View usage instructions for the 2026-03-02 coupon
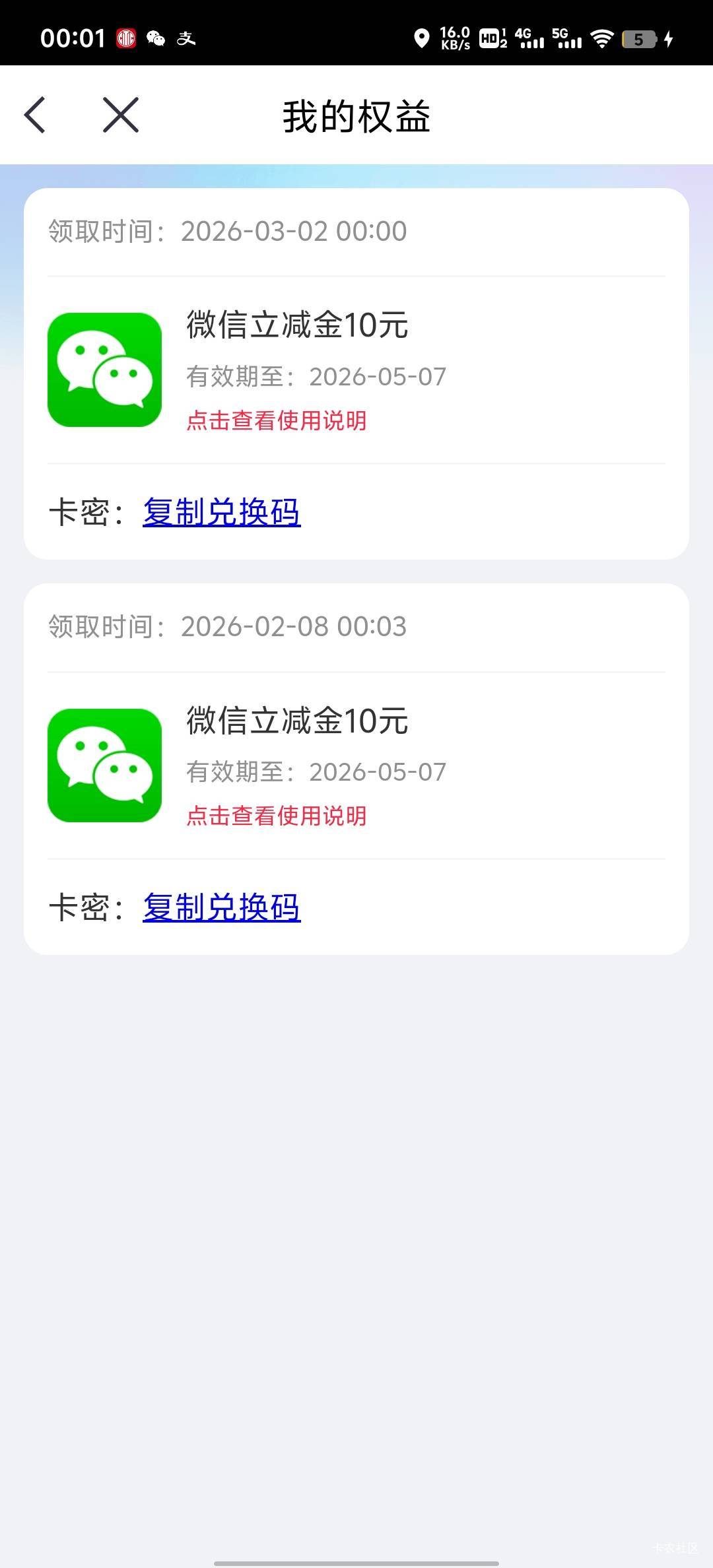The image size is (713, 1568). pyautogui.click(x=276, y=420)
